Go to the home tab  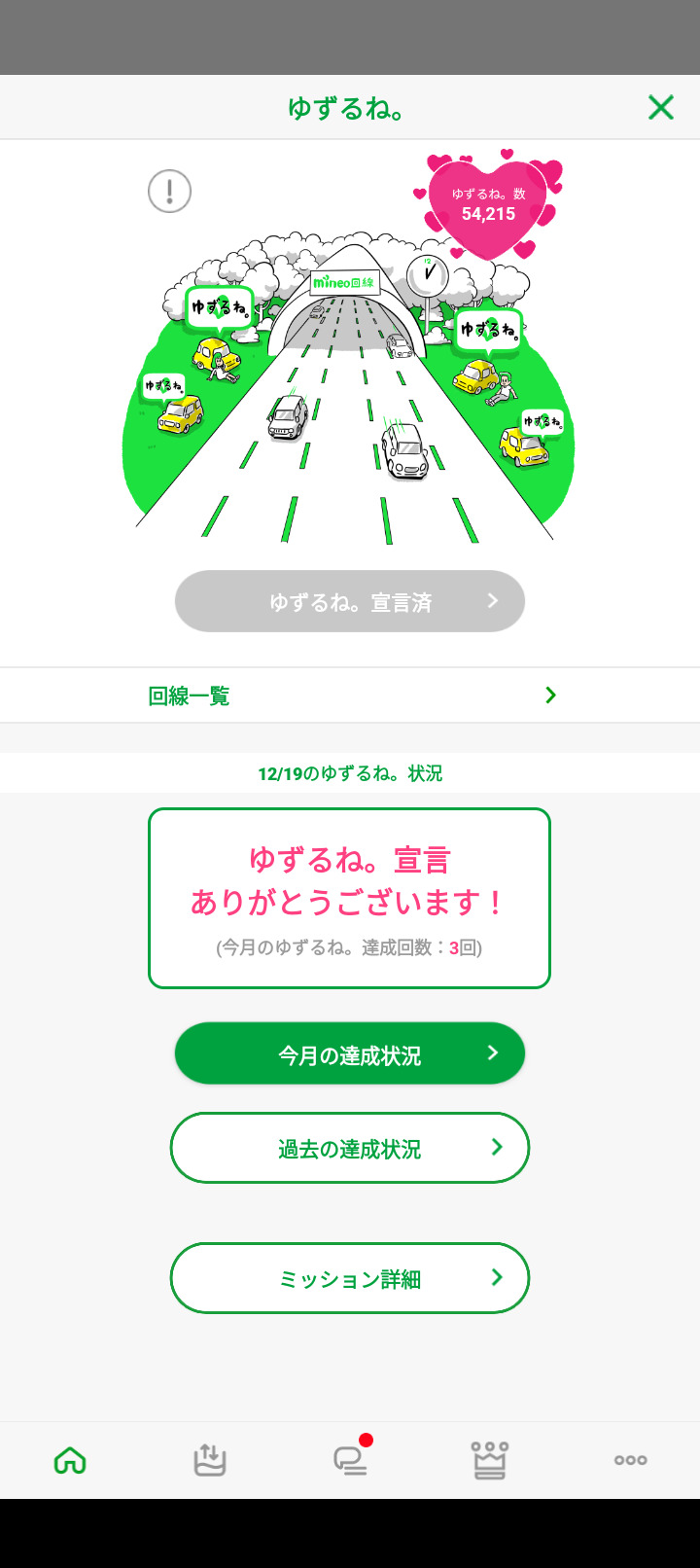(70, 1460)
